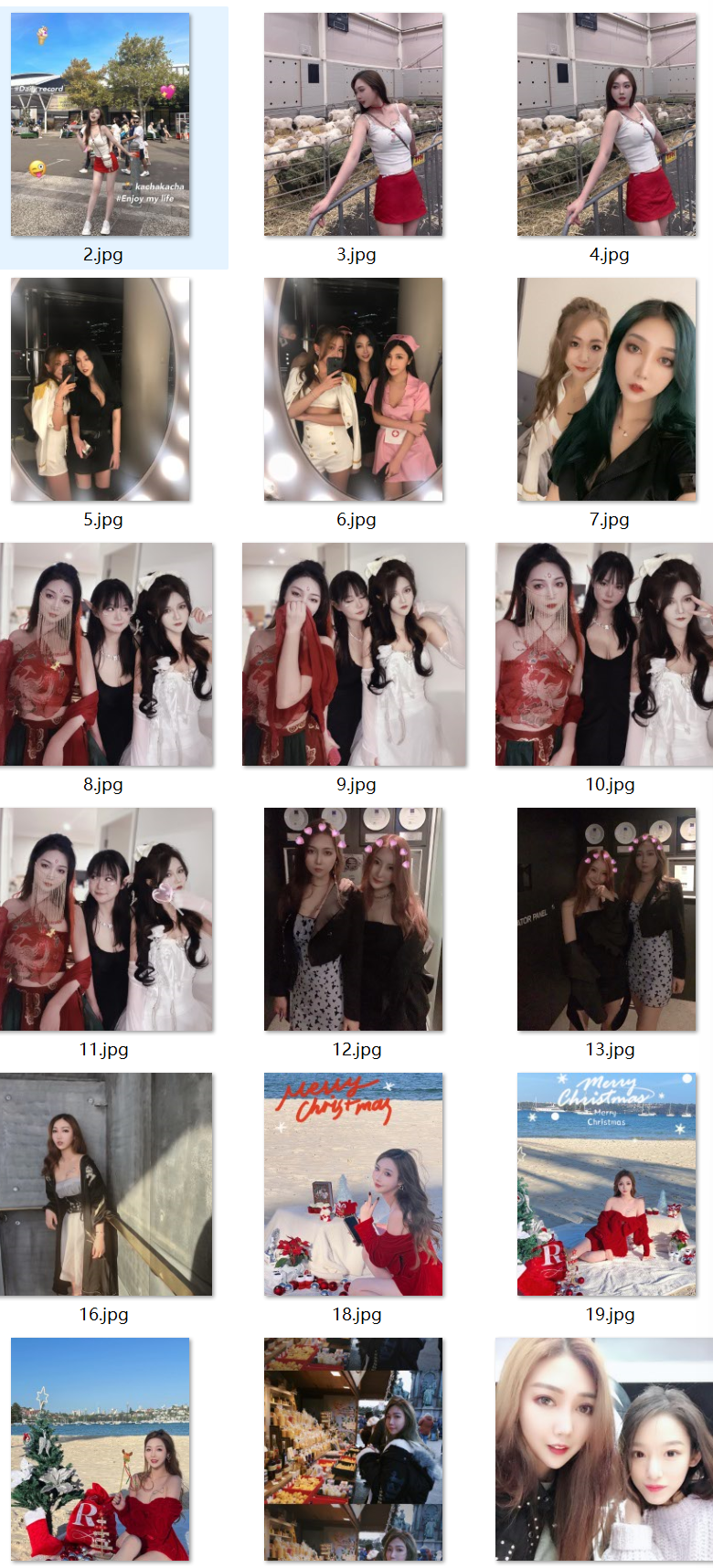Open the 16.jpg thumbnail

pyautogui.click(x=106, y=1184)
